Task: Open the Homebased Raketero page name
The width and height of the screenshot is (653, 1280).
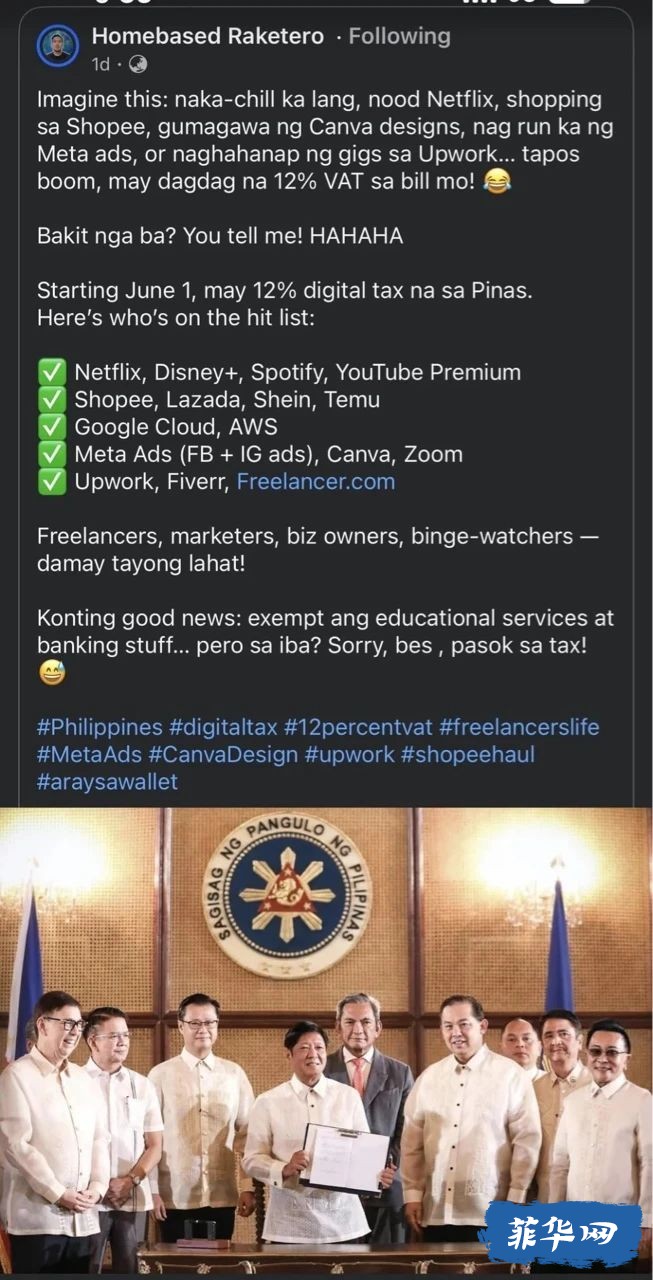Action: click(208, 37)
